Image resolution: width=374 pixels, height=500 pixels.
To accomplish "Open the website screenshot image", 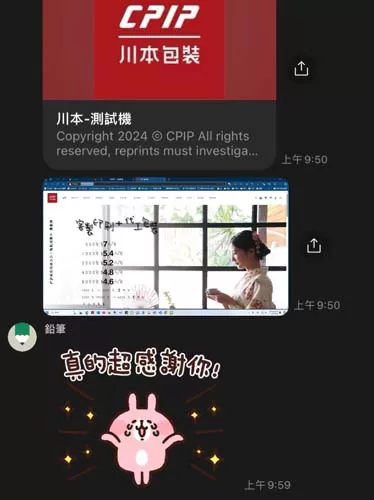I will (165, 247).
